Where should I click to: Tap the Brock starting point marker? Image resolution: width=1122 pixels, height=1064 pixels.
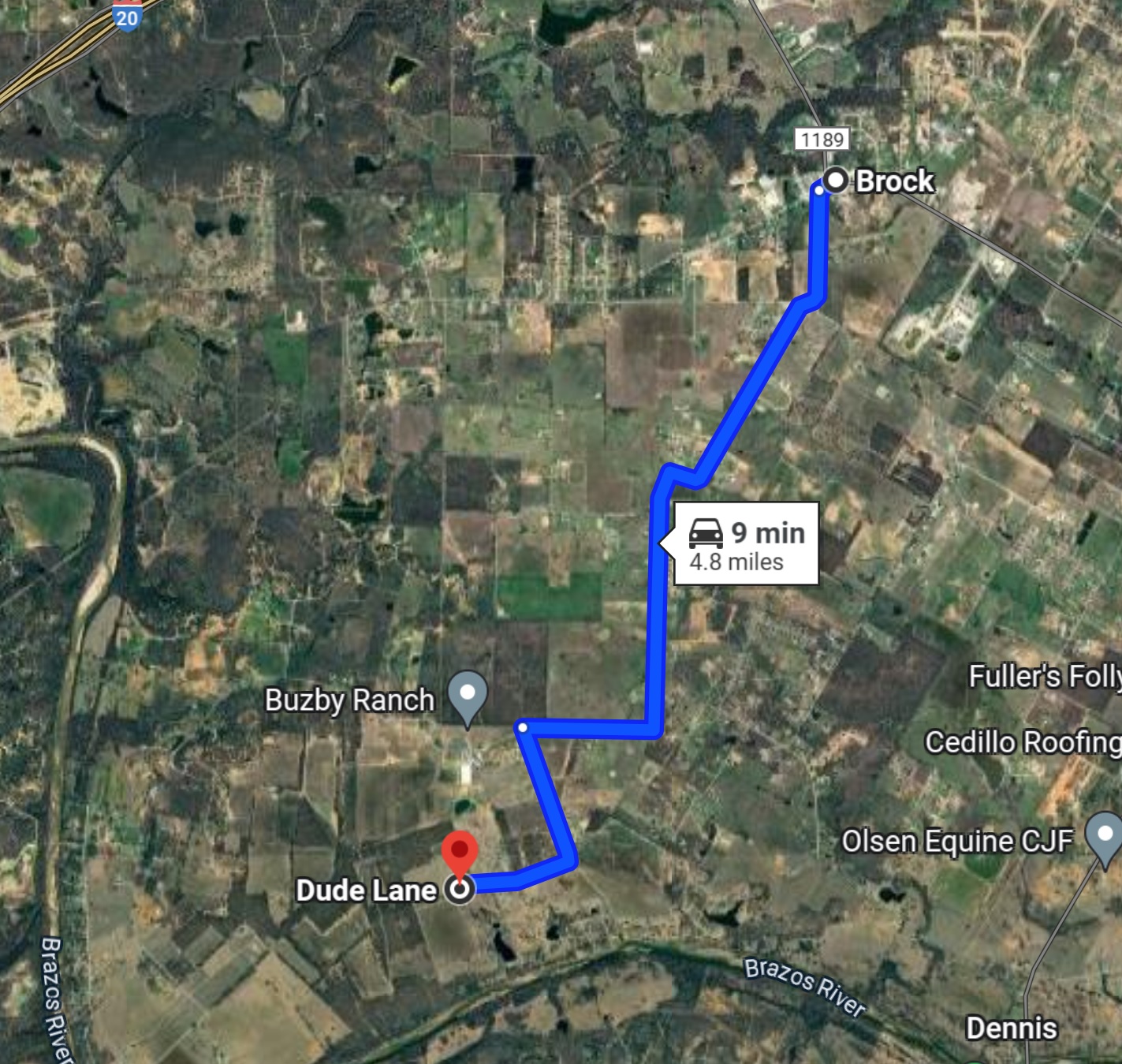[x=835, y=181]
